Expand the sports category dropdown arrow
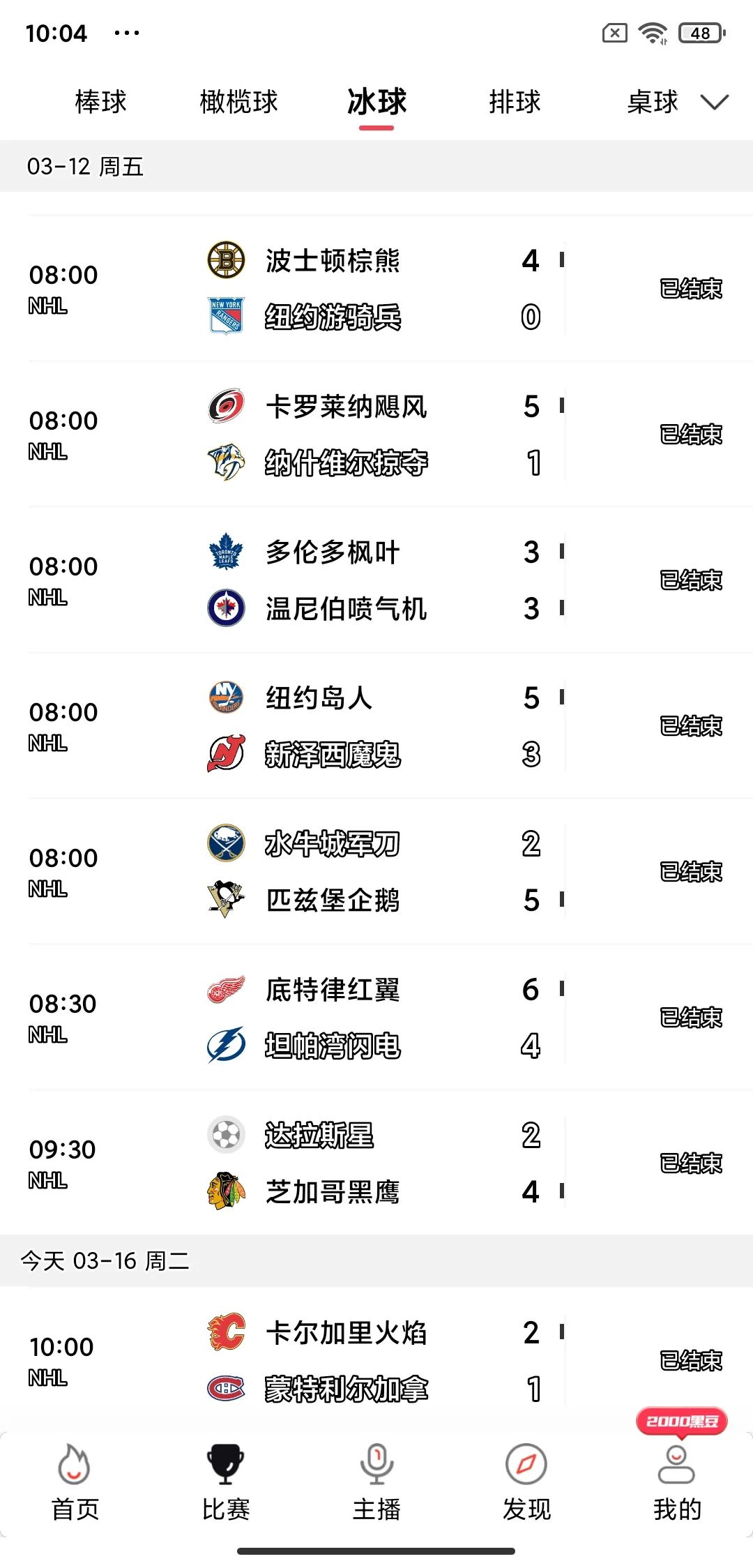The height and width of the screenshot is (1568, 753). click(715, 103)
